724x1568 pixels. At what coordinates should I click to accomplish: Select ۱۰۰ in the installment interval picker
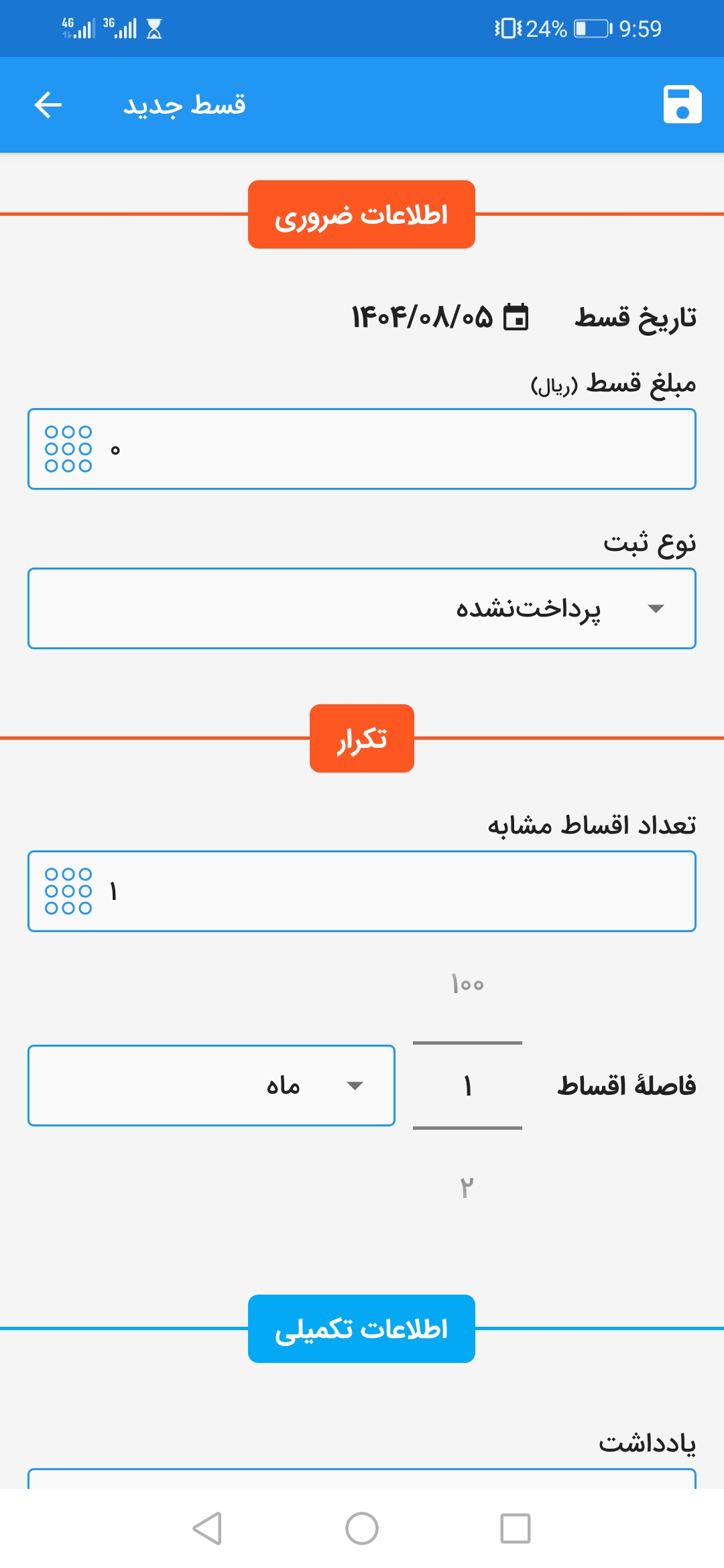pyautogui.click(x=467, y=984)
